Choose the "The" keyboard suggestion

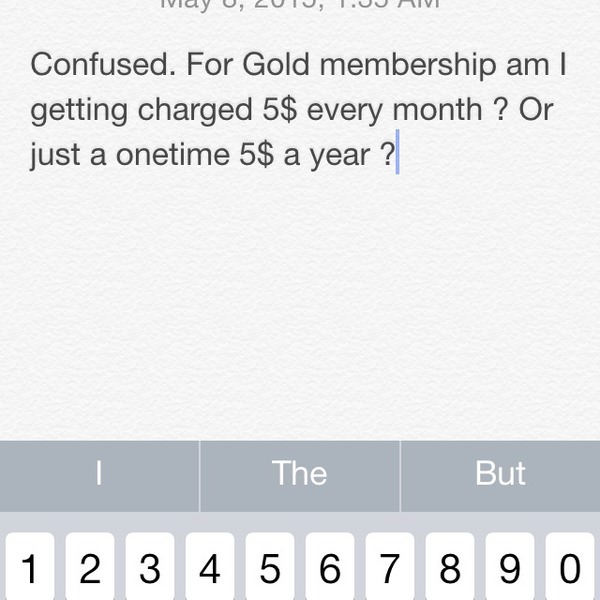300,474
